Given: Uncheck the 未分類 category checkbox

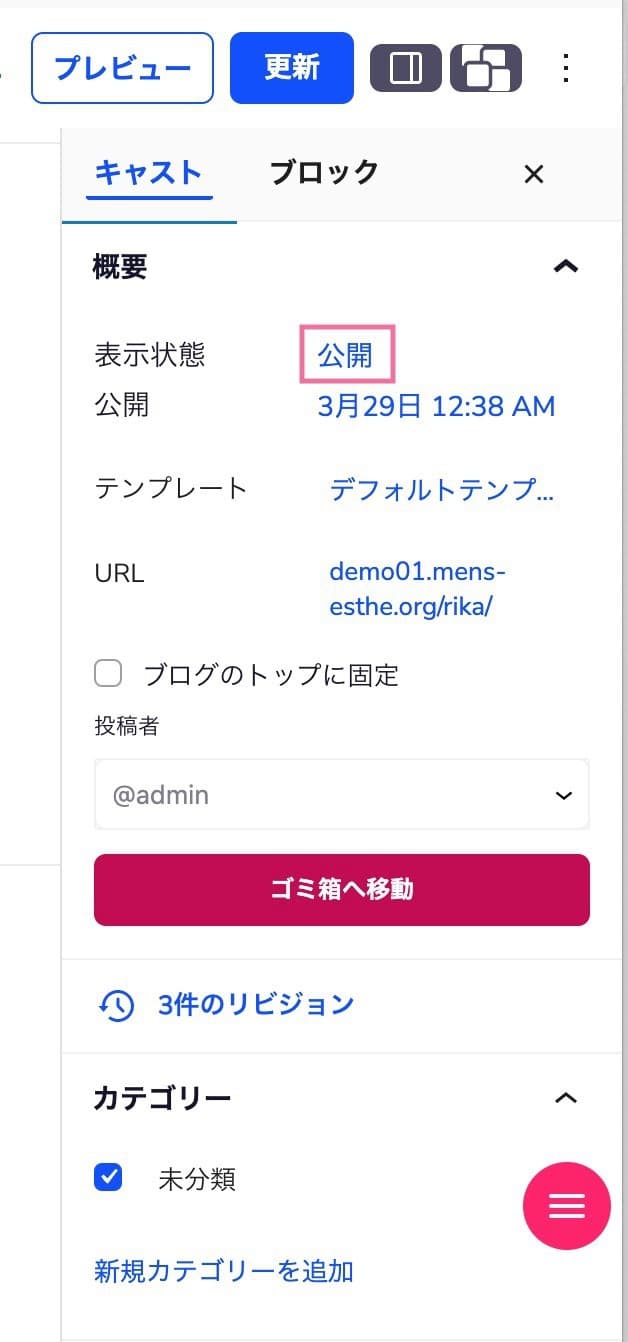Looking at the screenshot, I should coord(108,1177).
